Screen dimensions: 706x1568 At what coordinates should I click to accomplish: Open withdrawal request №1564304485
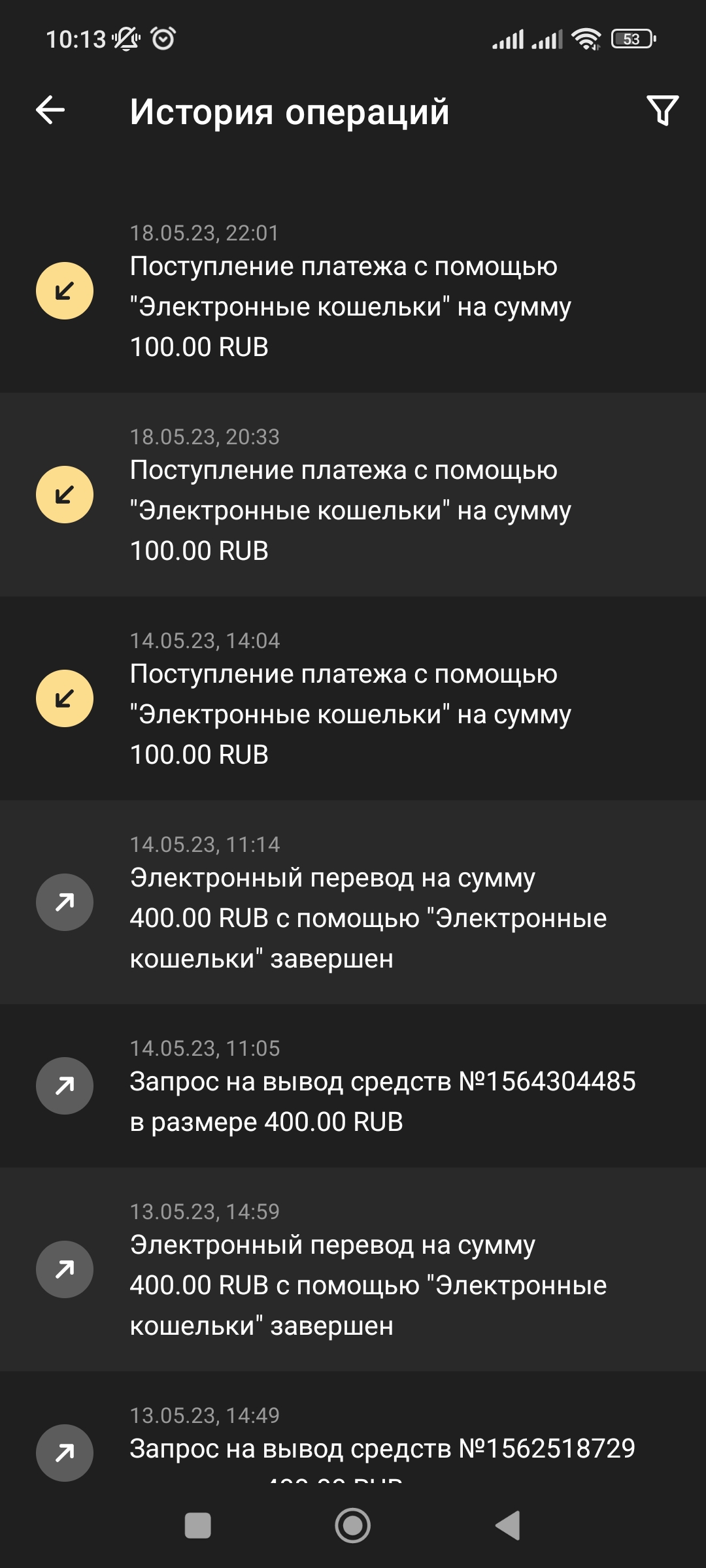[x=353, y=1086]
